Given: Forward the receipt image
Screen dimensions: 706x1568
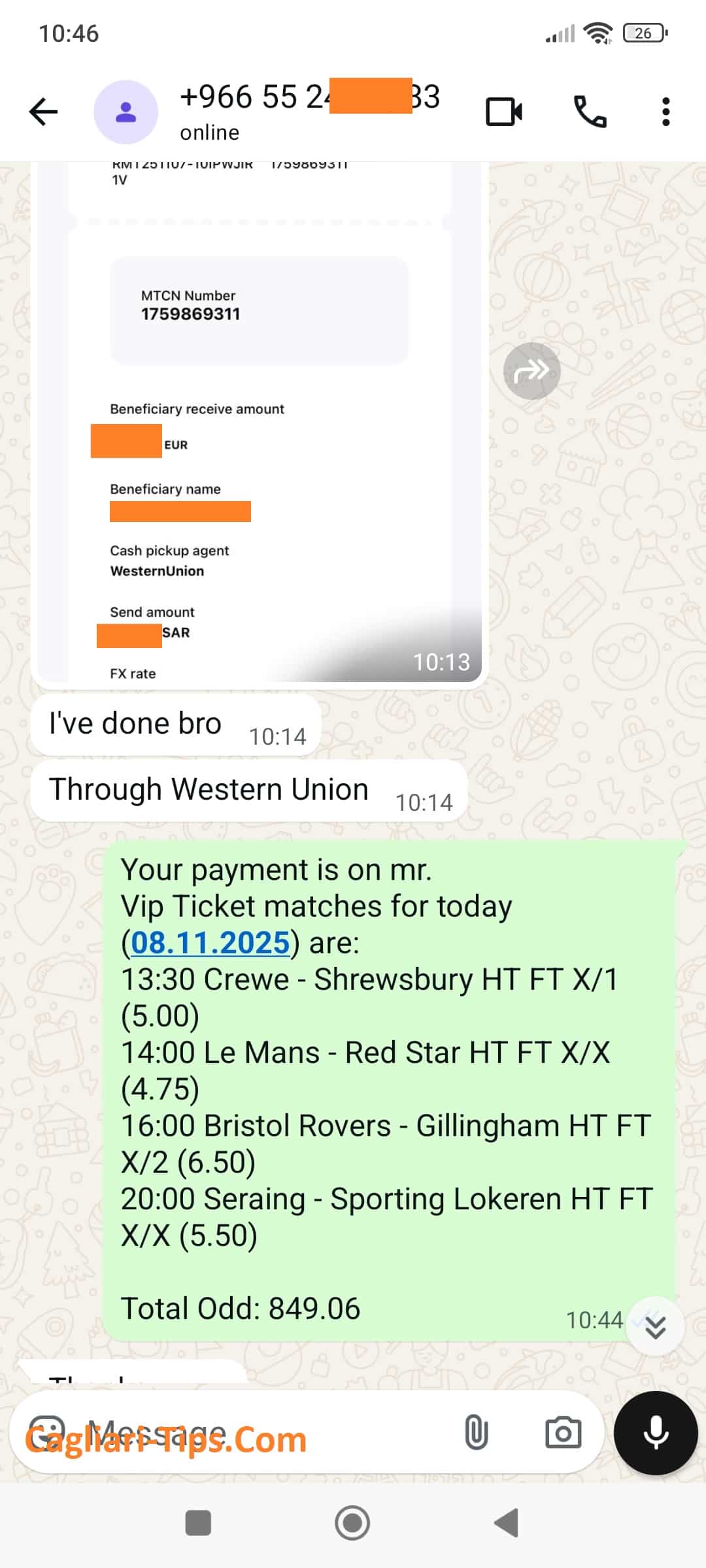Looking at the screenshot, I should coord(531,371).
